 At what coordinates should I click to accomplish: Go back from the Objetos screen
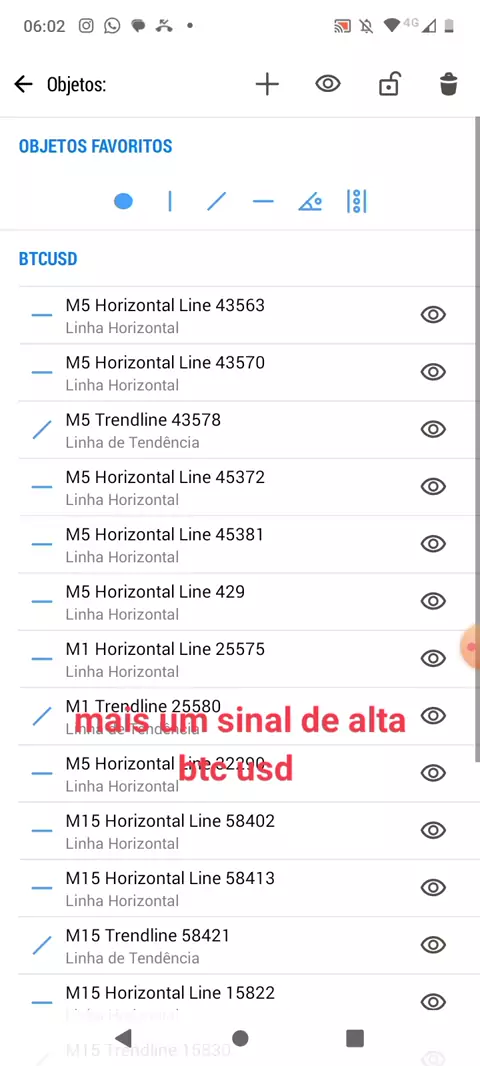23,84
